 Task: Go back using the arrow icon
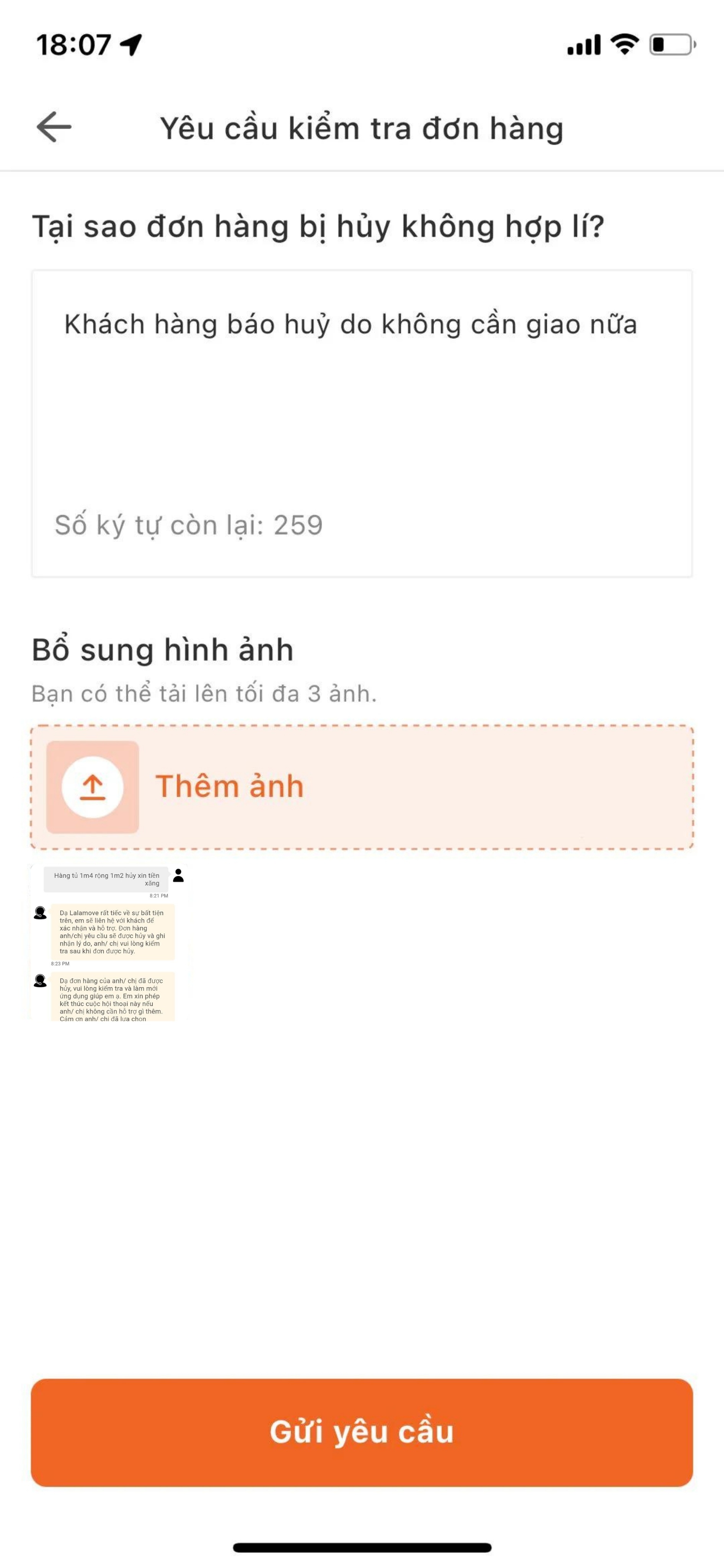54,127
